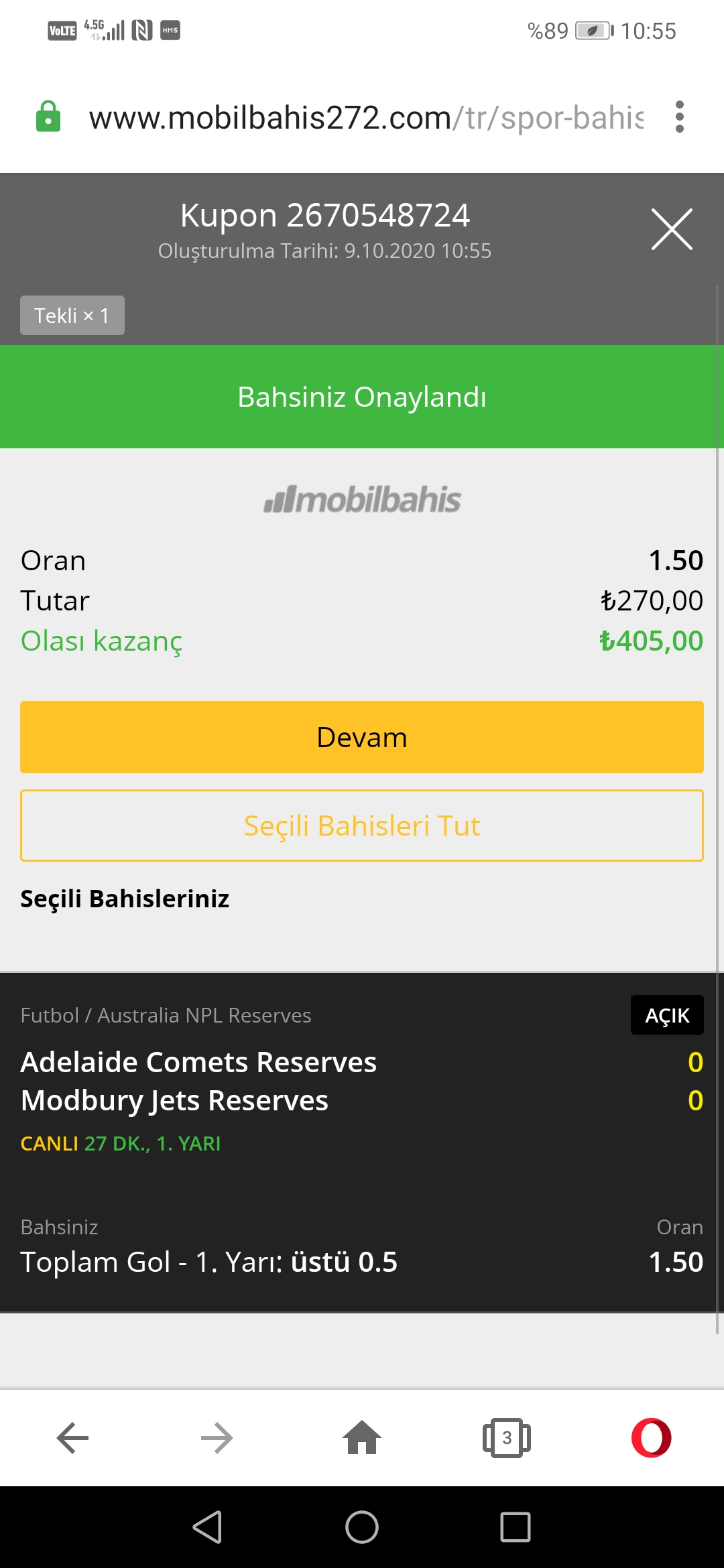View site security via the lock icon
This screenshot has height=1568, width=724.
[48, 117]
